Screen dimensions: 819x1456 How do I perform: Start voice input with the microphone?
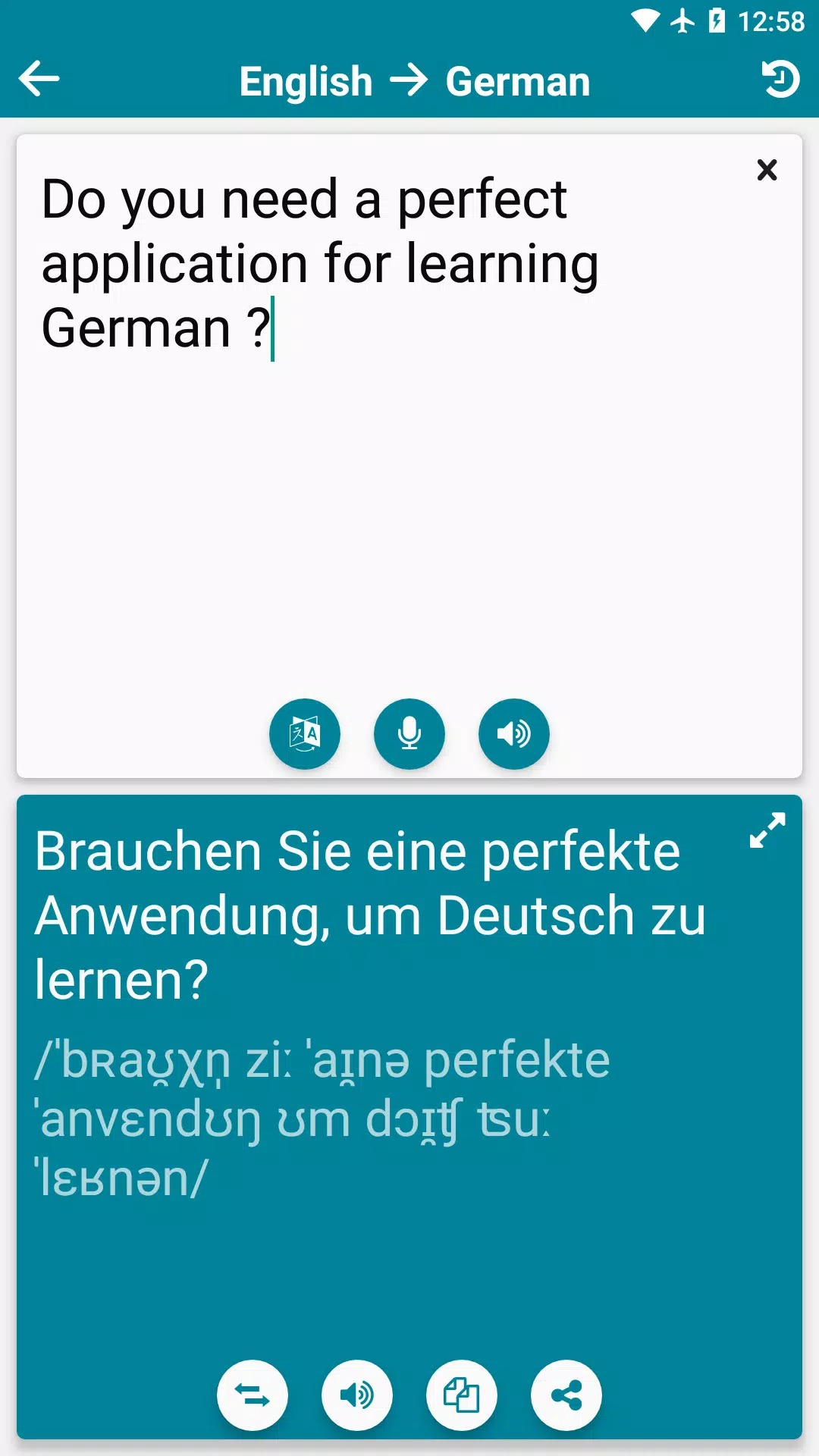click(x=409, y=733)
